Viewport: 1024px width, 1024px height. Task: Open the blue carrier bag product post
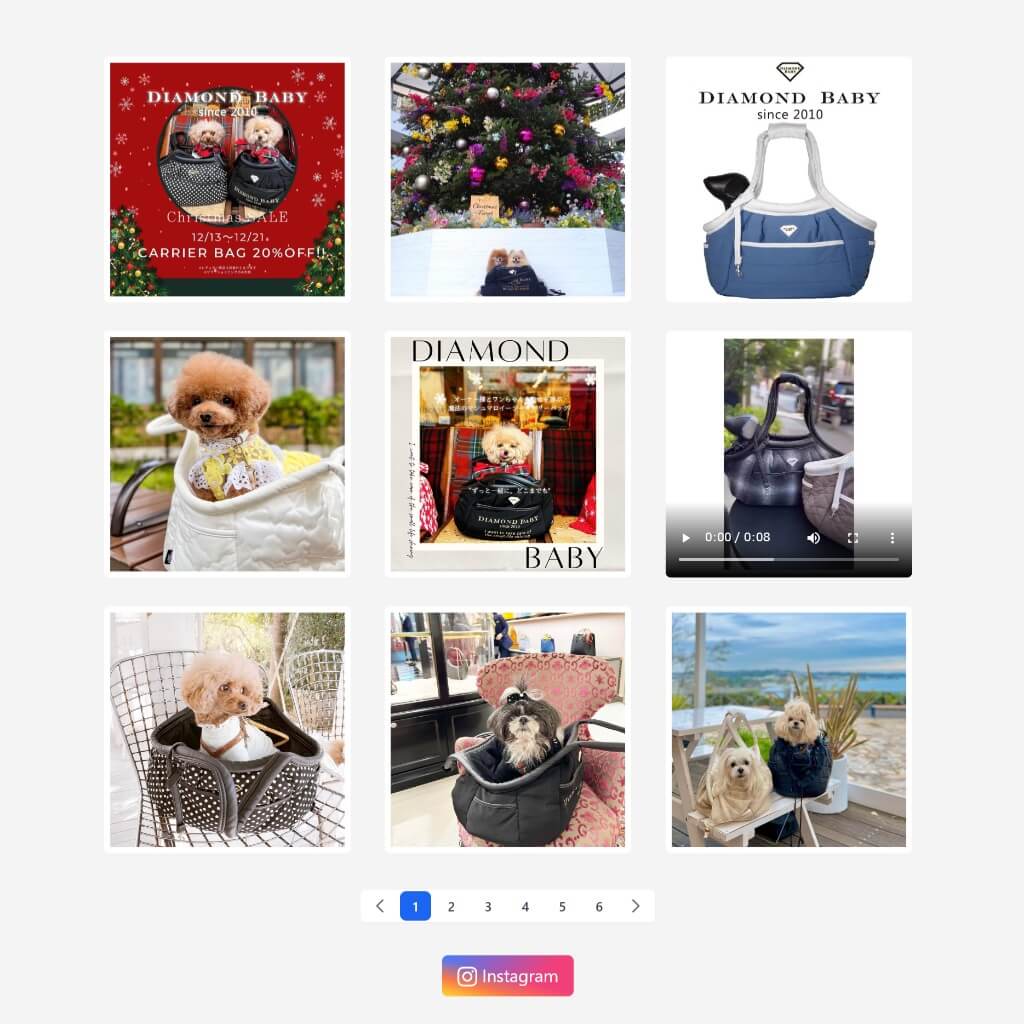788,179
